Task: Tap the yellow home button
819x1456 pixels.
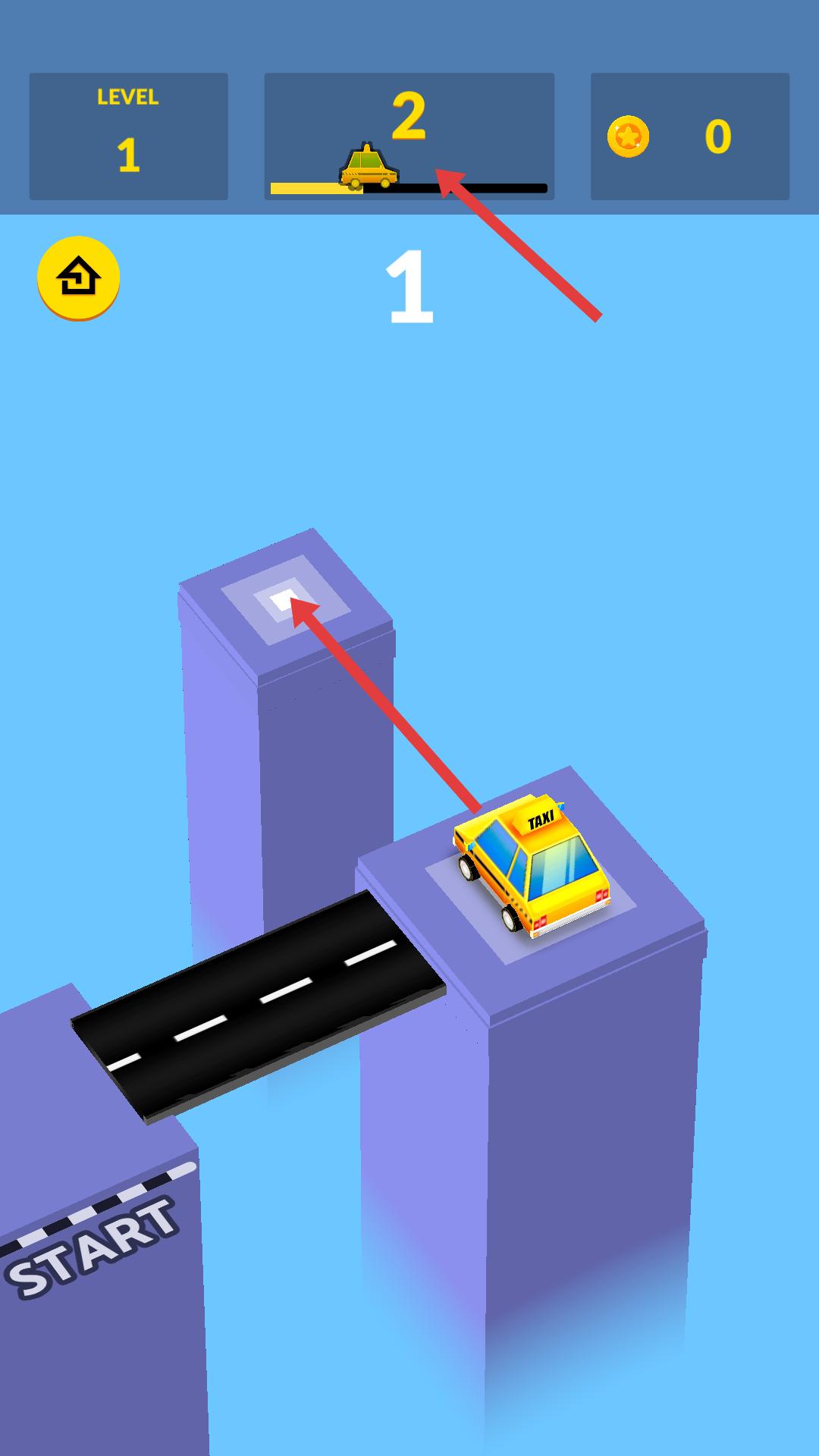Action: [x=79, y=278]
